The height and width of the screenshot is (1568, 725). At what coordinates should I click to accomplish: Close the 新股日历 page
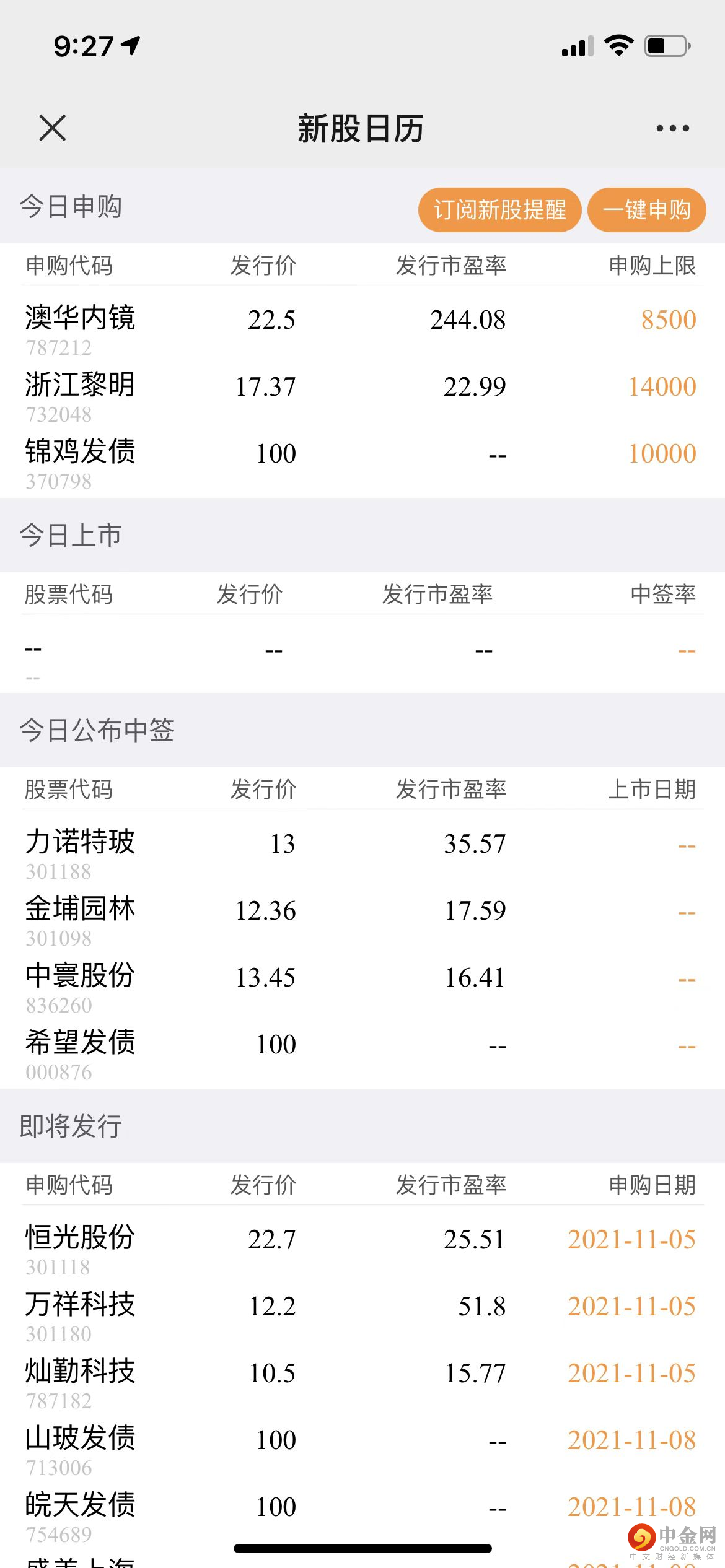pos(52,128)
